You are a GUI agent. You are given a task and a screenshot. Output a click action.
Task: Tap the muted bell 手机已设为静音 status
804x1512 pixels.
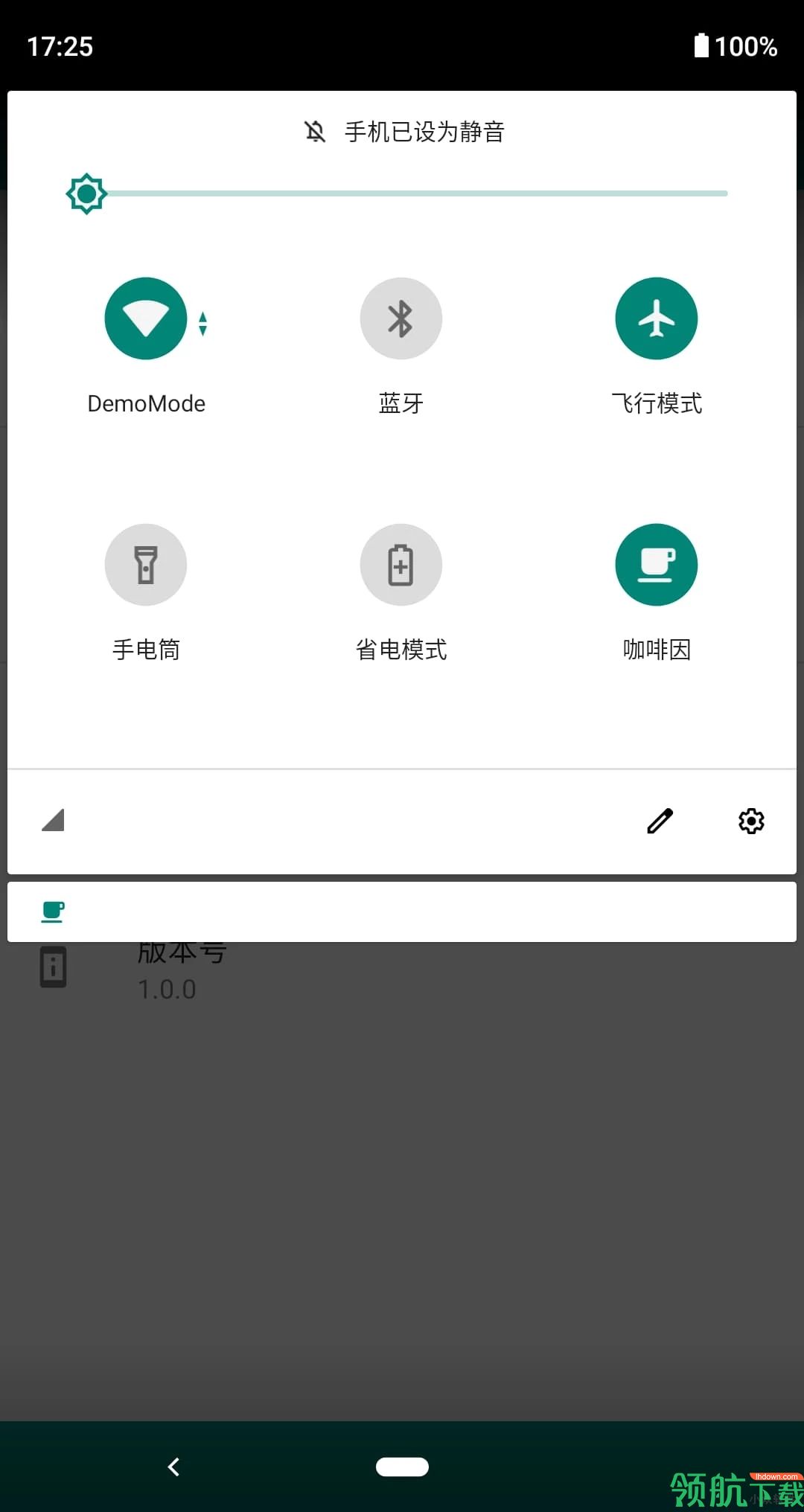pos(402,132)
